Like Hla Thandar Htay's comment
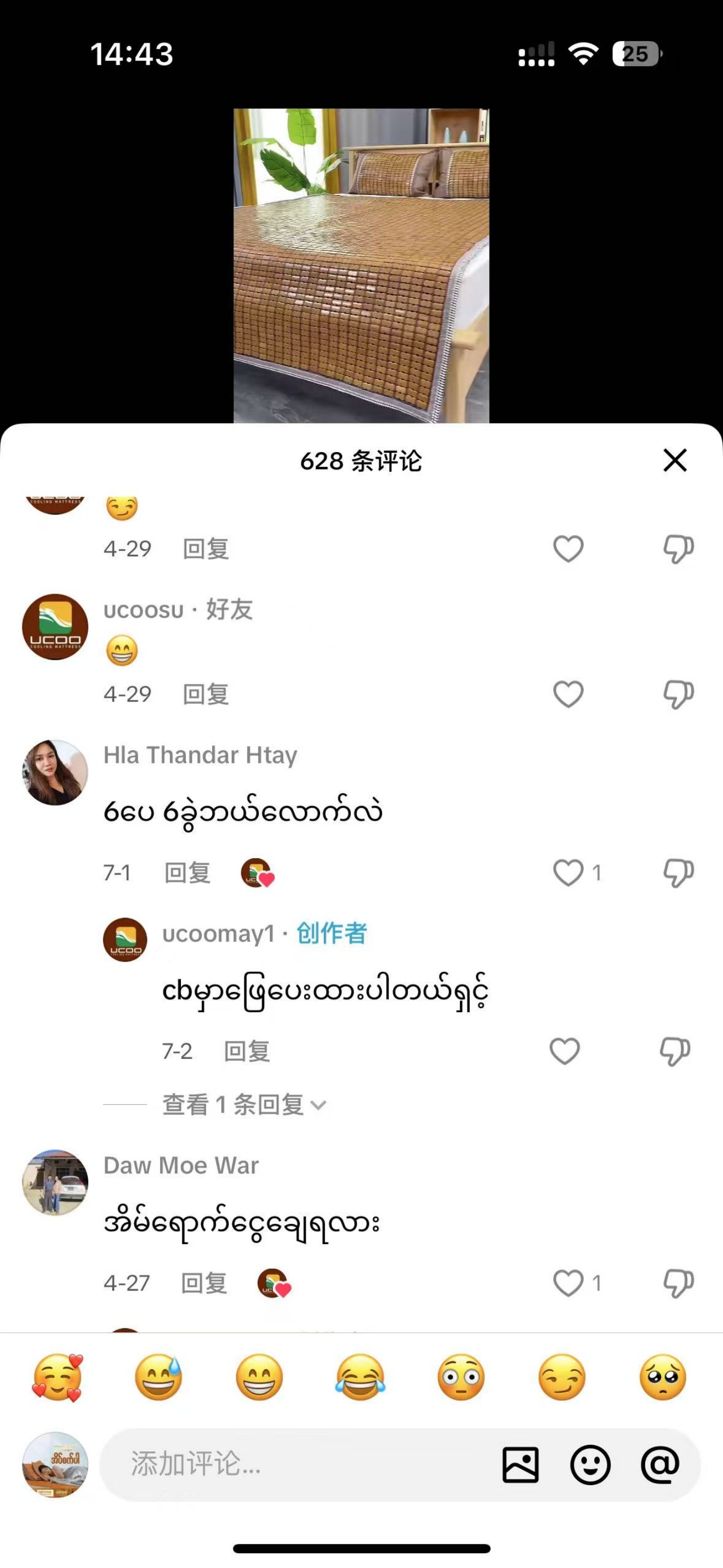 point(568,873)
